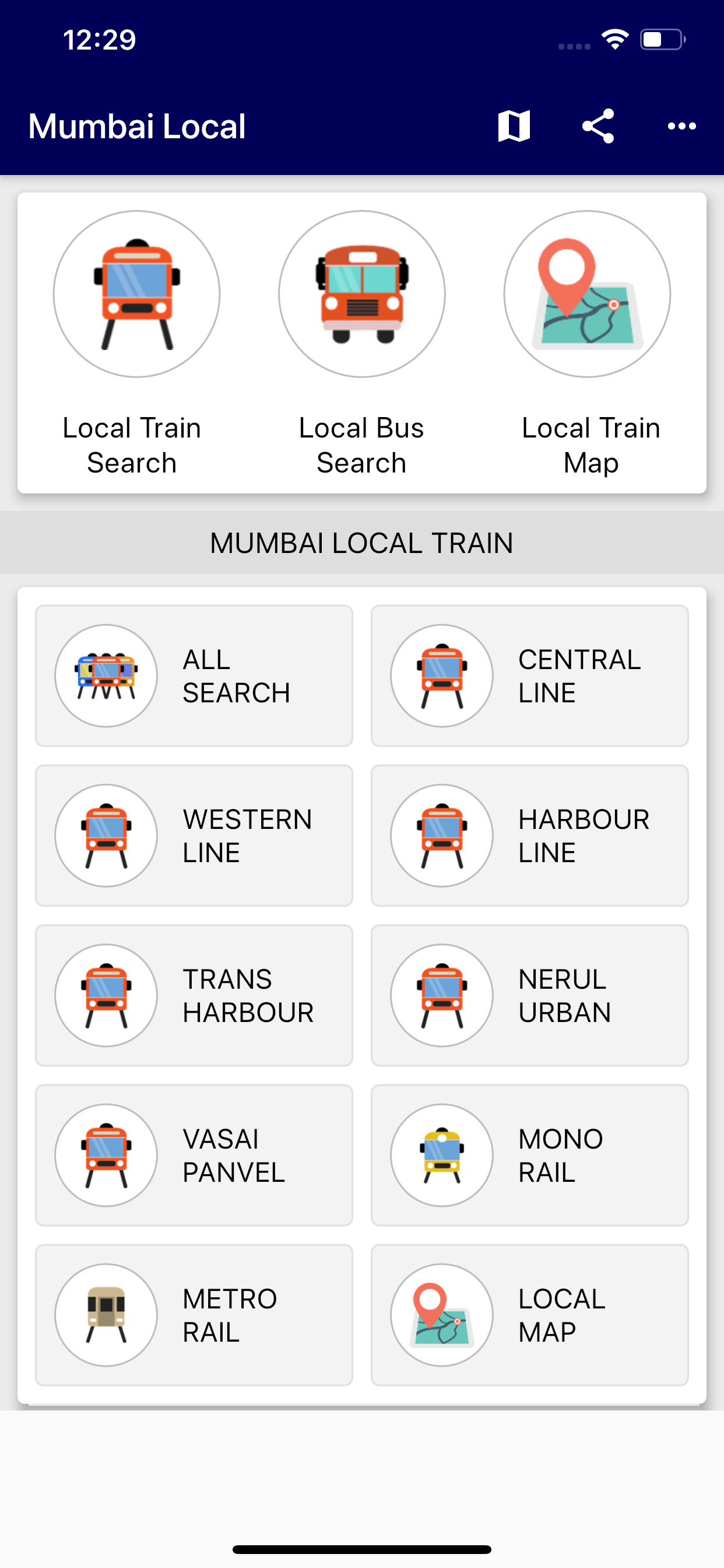724x1568 pixels.
Task: Tap the Mumbai Local title
Action: coord(138,126)
